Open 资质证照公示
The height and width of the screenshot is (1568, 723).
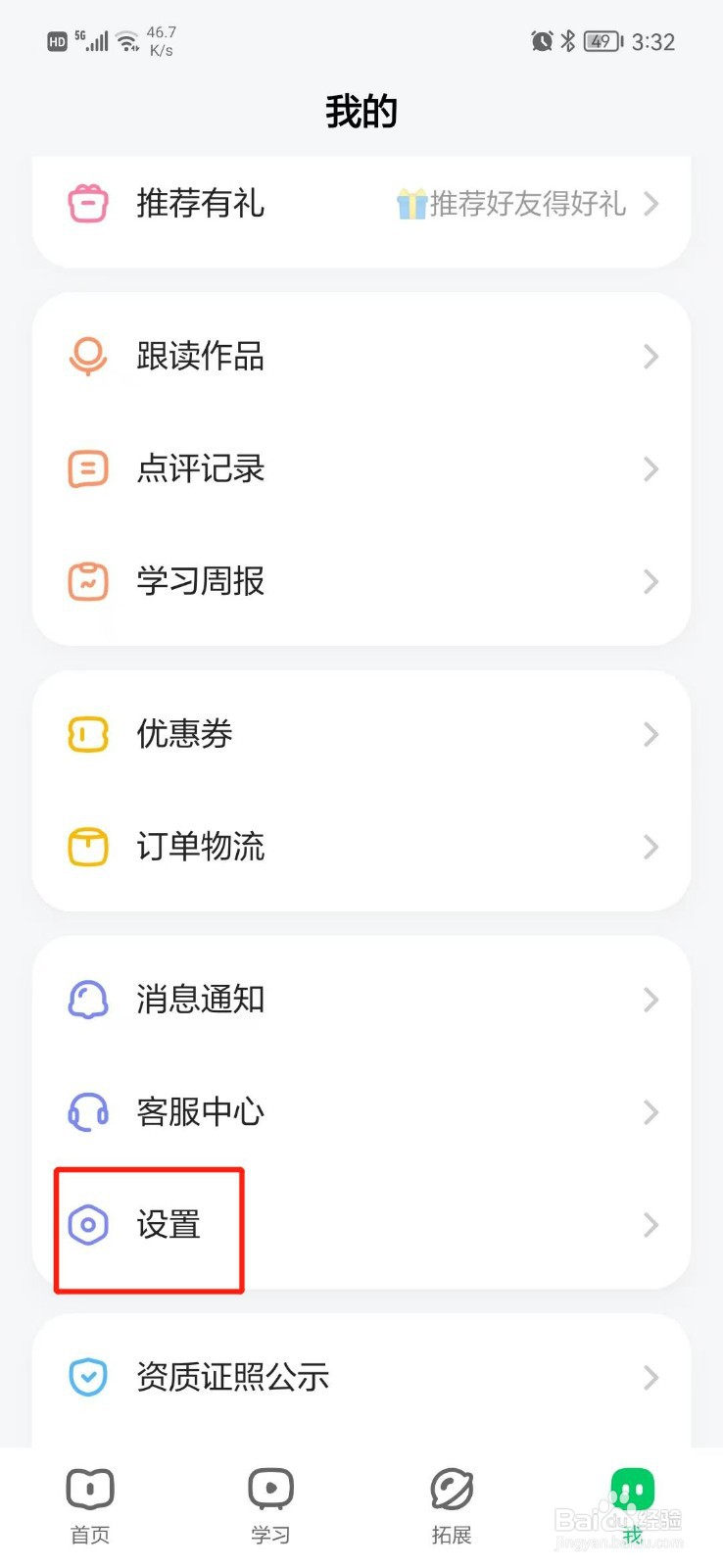(361, 1378)
